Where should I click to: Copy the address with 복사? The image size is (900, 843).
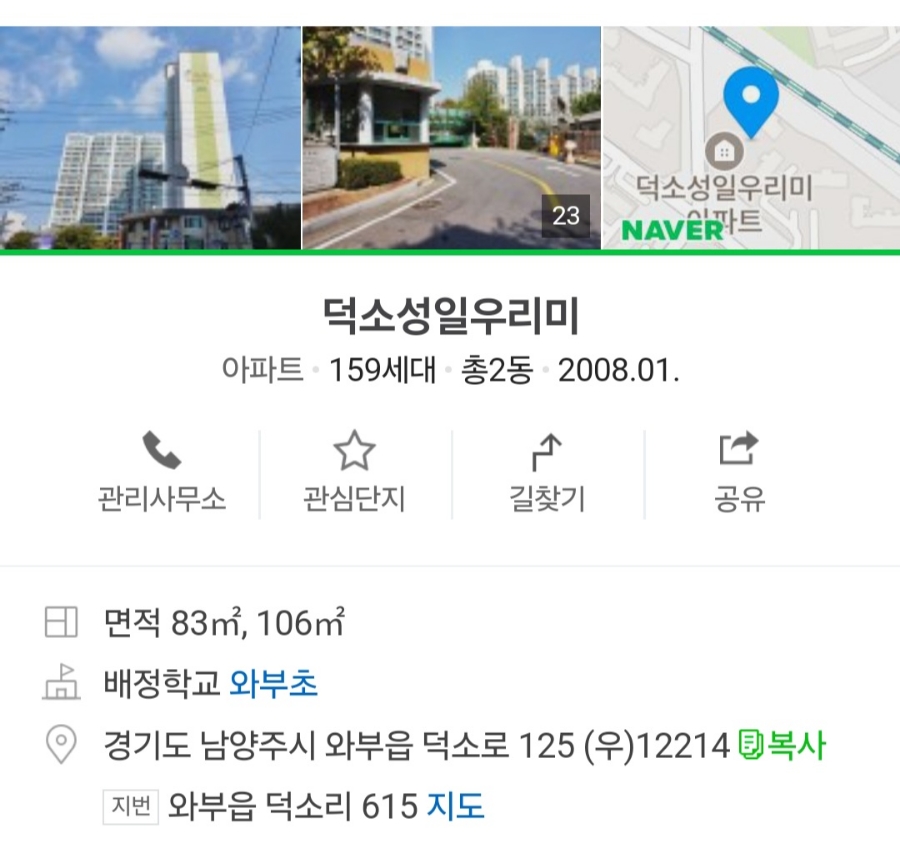(x=783, y=745)
